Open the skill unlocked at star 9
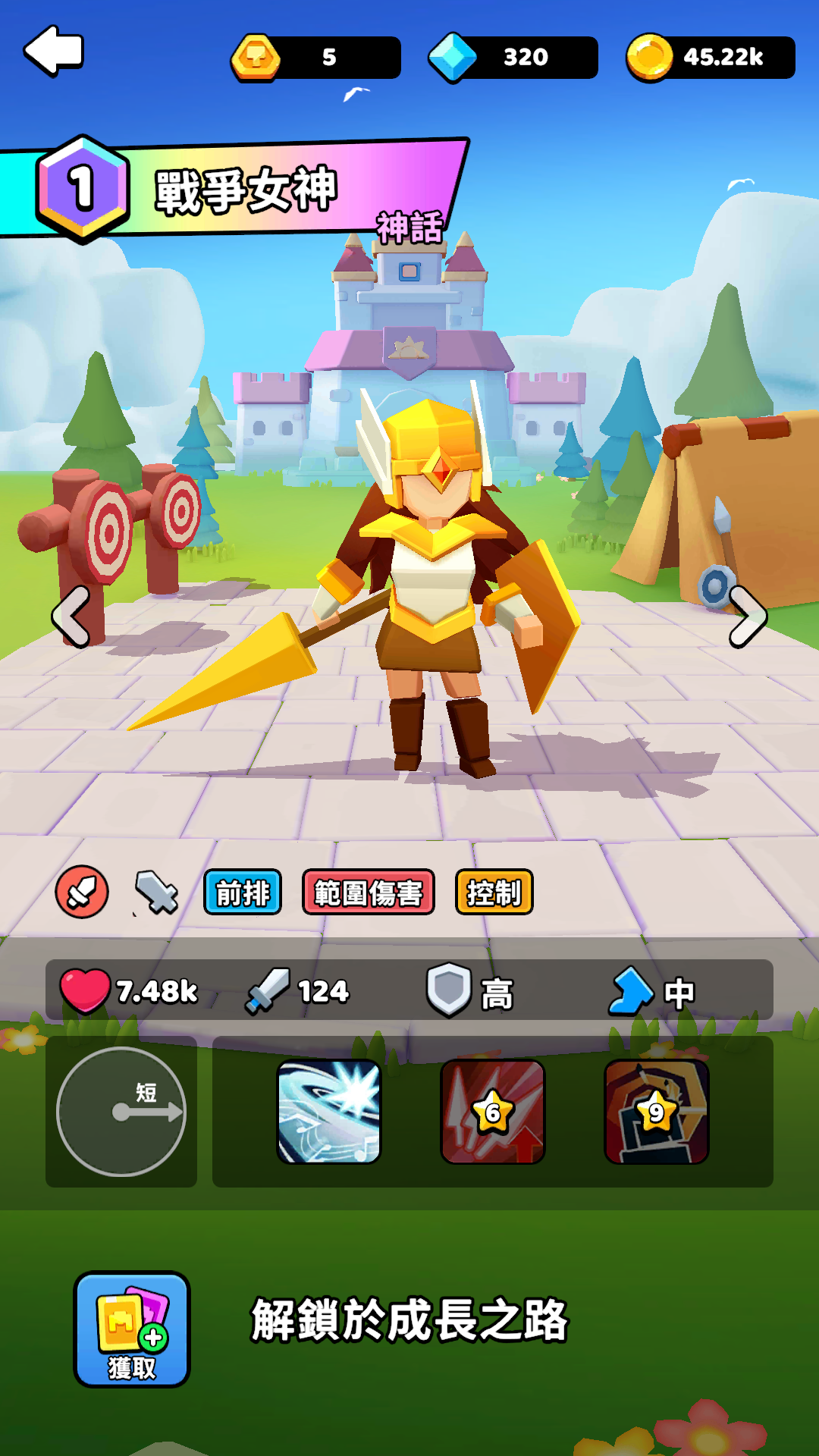The image size is (819, 1456). [657, 1111]
